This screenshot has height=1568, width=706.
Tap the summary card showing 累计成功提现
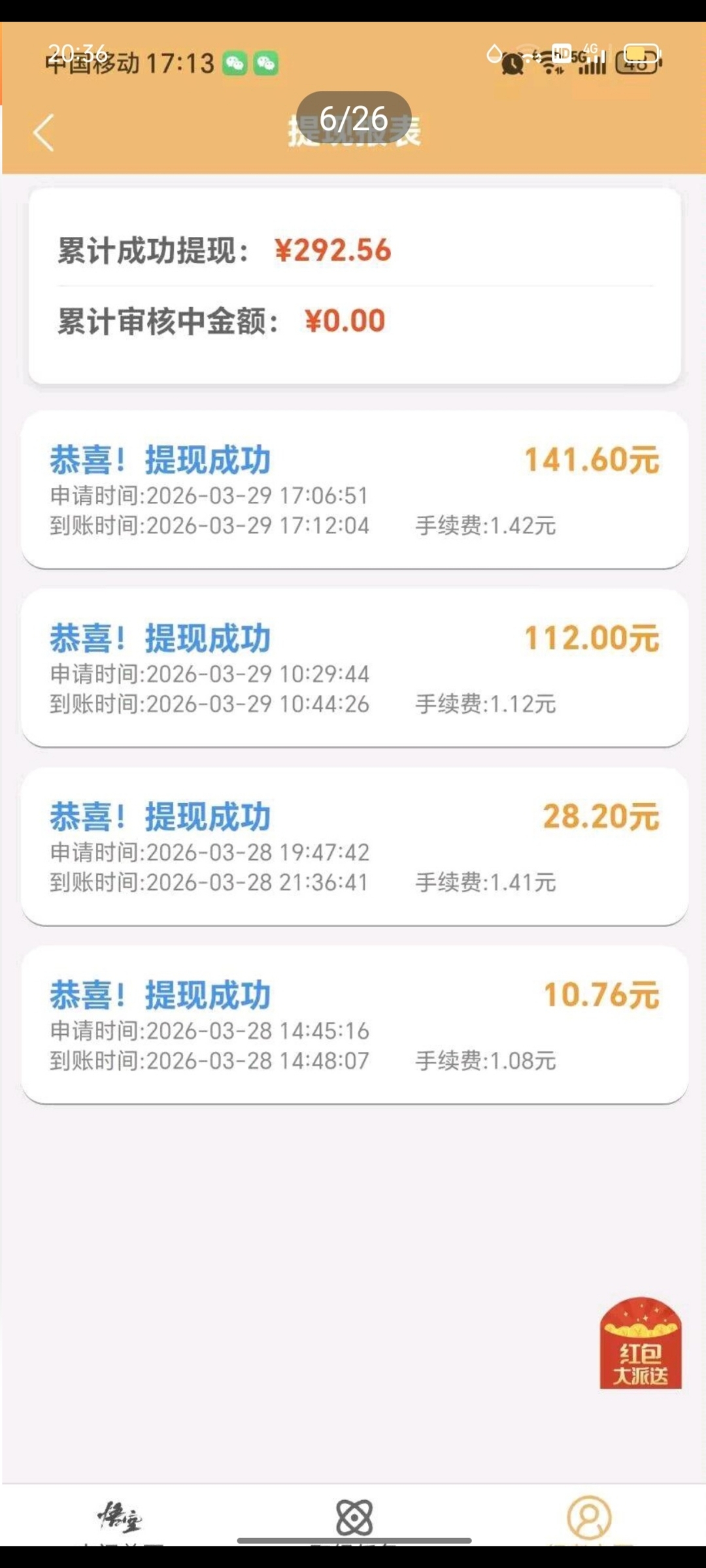(x=353, y=284)
